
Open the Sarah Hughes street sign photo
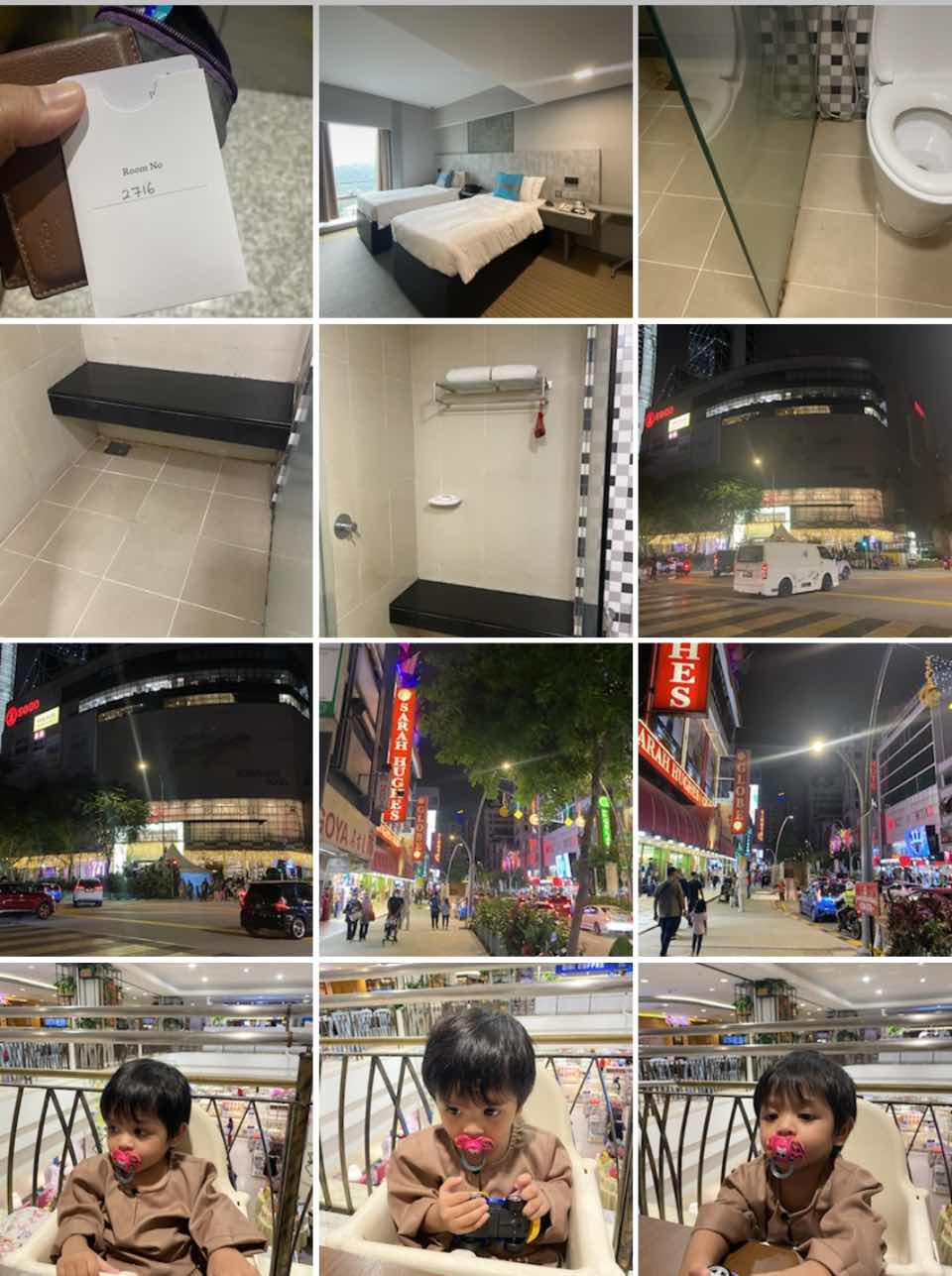476,800
